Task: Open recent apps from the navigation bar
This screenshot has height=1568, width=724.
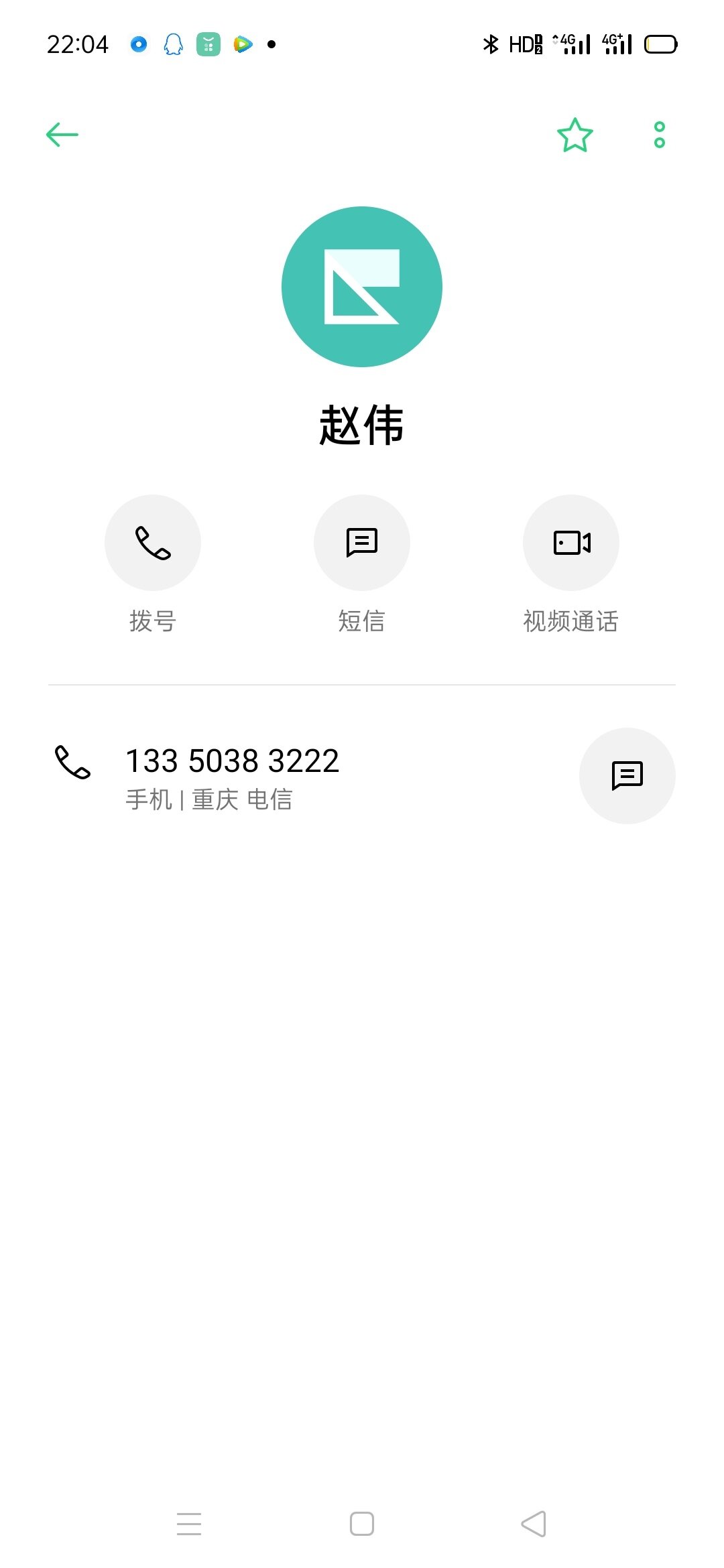Action: coord(189,1524)
